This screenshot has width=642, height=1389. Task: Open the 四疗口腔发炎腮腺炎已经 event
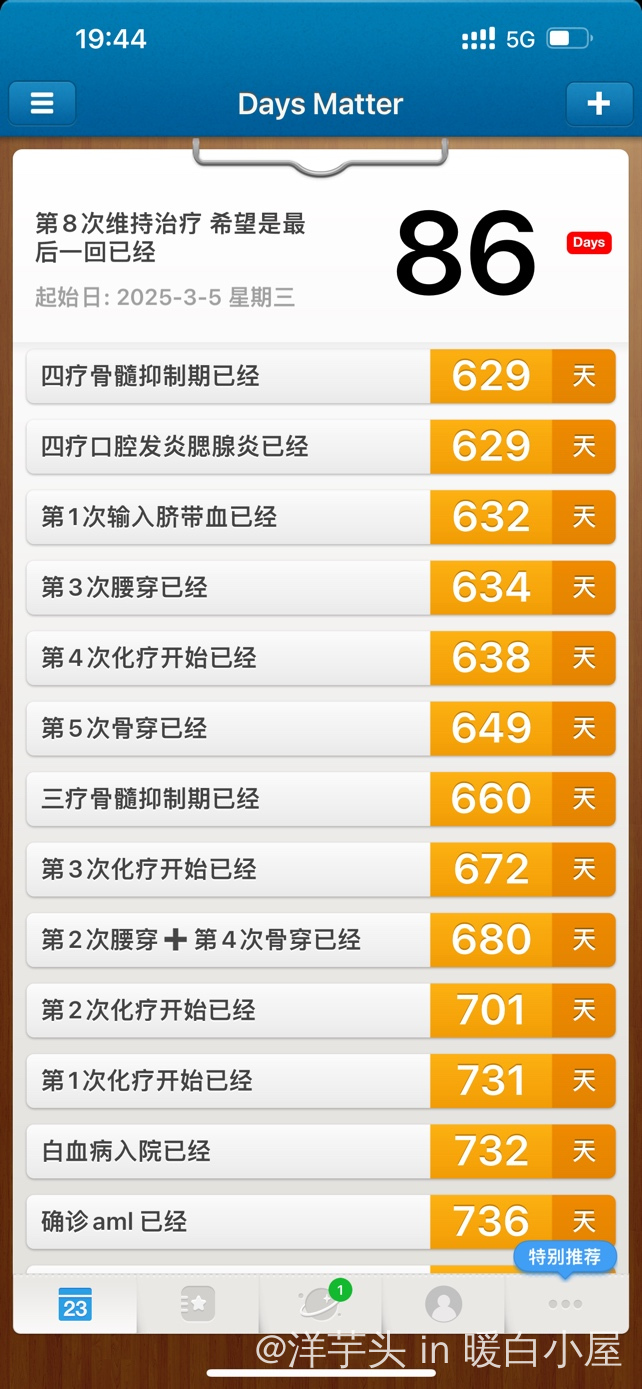321,447
